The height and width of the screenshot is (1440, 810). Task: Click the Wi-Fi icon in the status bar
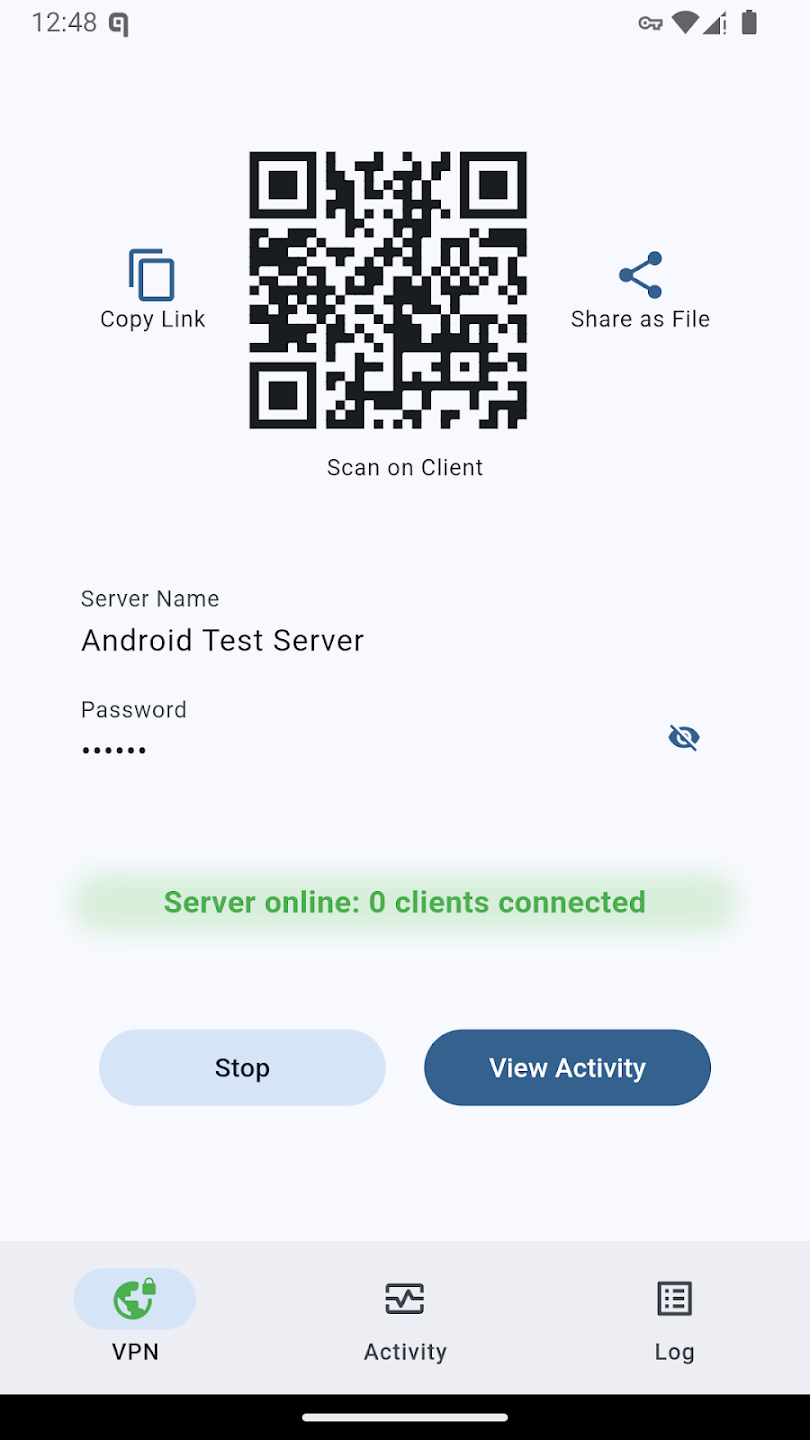coord(685,22)
